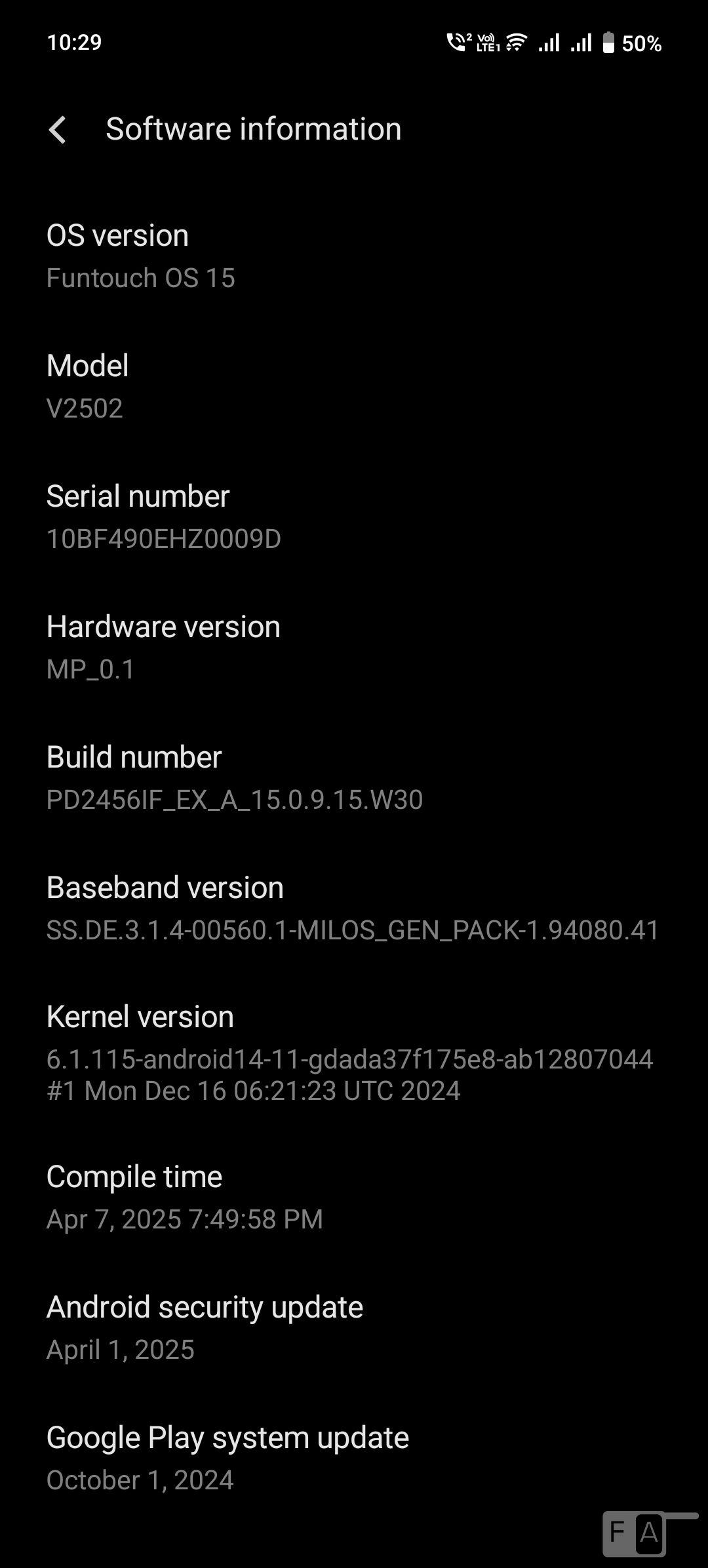Tap the Build number row
Screen dimensions: 708x1568
pyautogui.click(x=354, y=778)
